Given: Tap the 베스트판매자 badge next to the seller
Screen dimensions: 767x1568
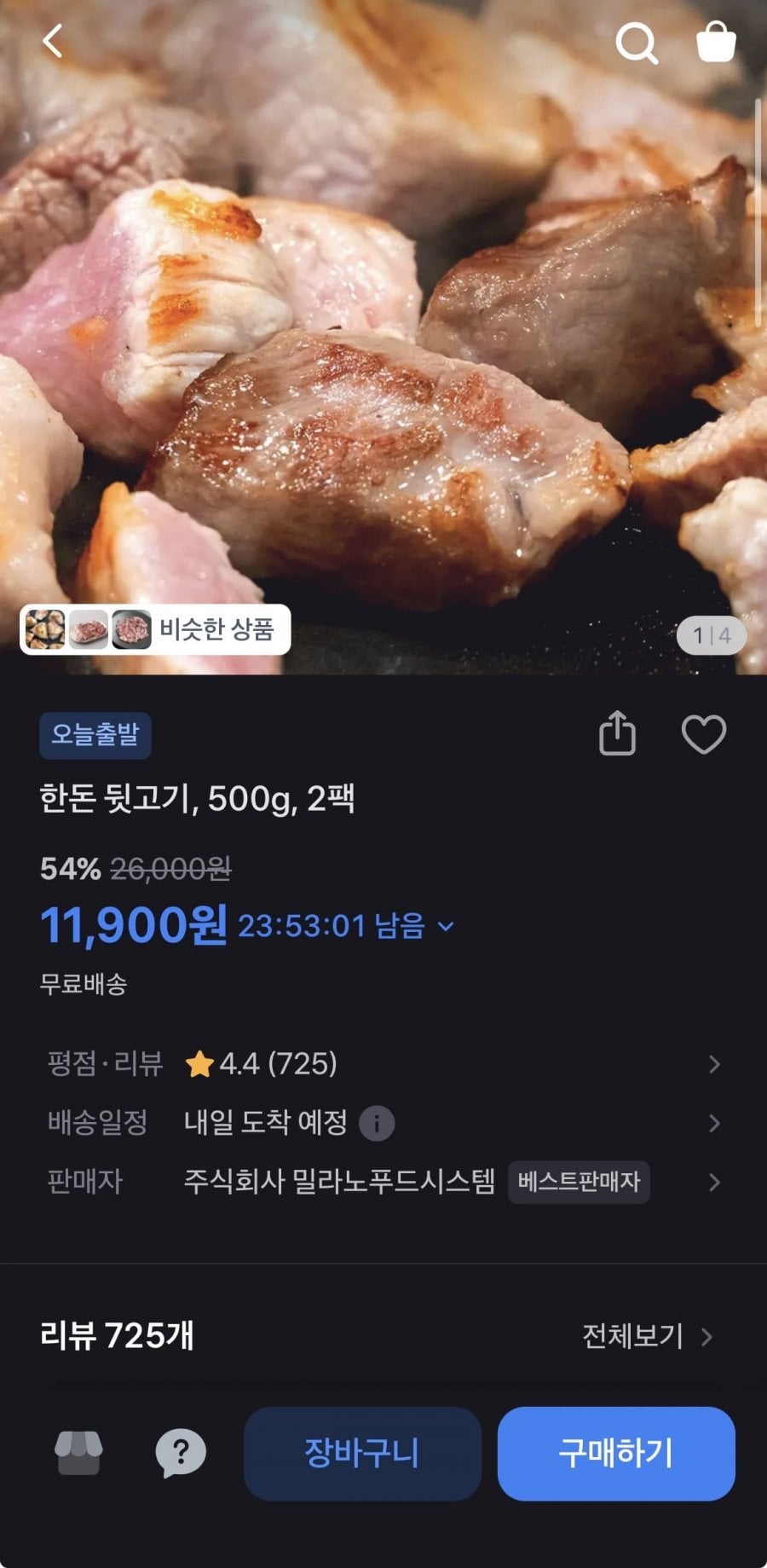Looking at the screenshot, I should 579,1183.
